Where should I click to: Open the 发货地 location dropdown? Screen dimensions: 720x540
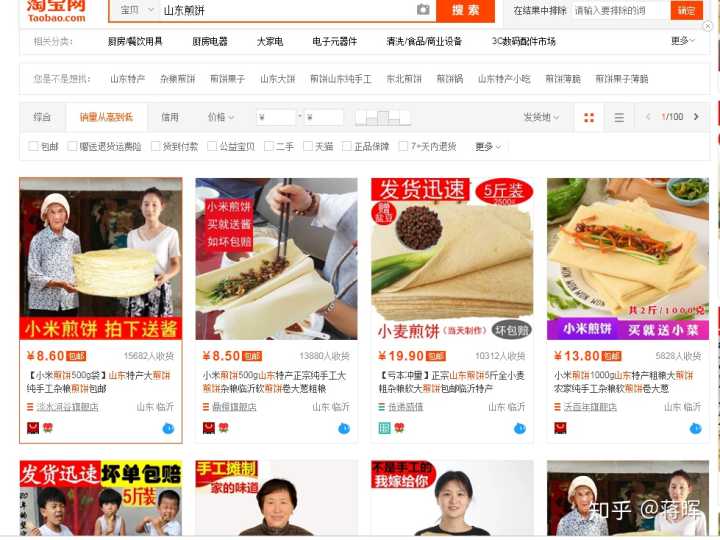click(541, 117)
